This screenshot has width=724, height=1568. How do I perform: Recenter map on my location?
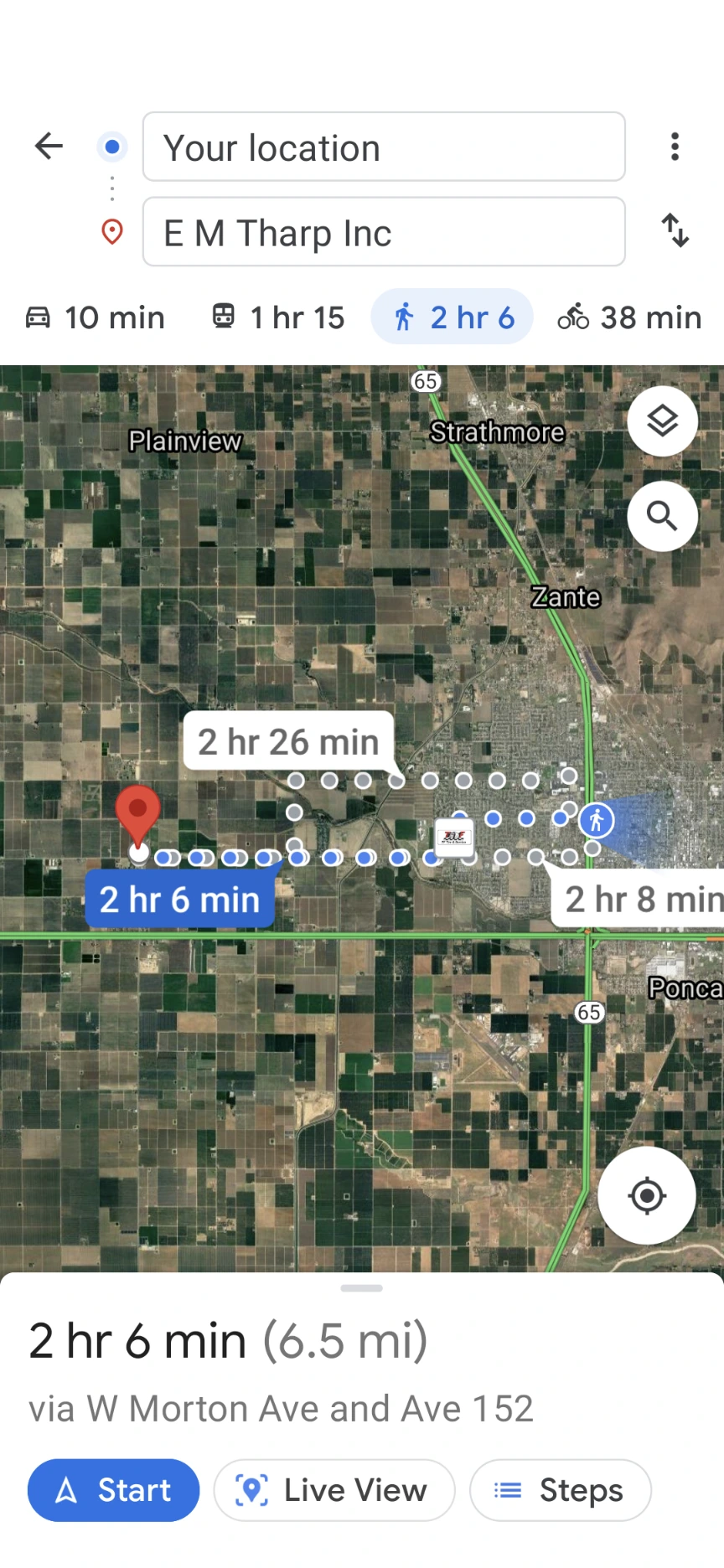pyautogui.click(x=646, y=1195)
